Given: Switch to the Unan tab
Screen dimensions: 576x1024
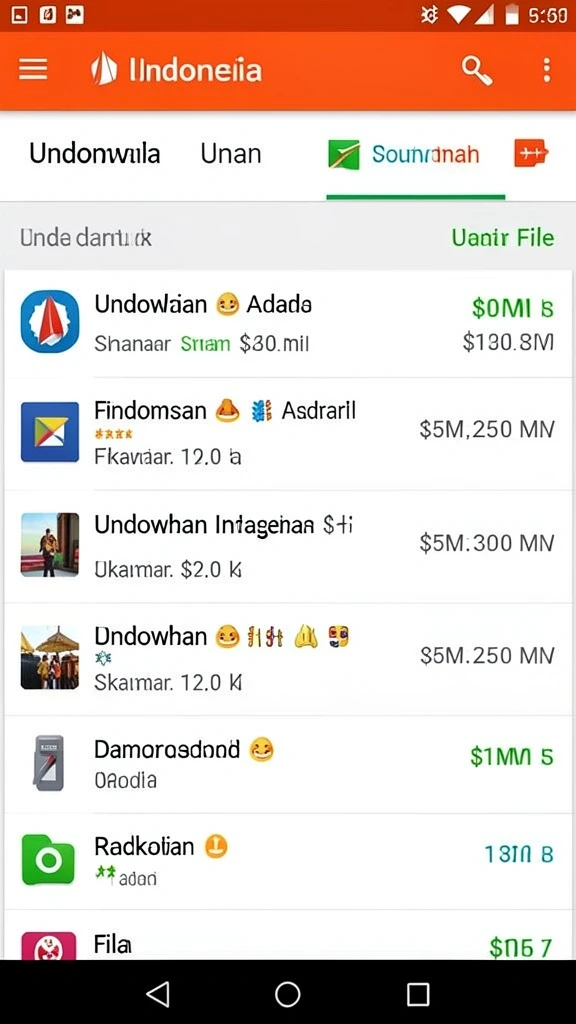Looking at the screenshot, I should click(231, 154).
